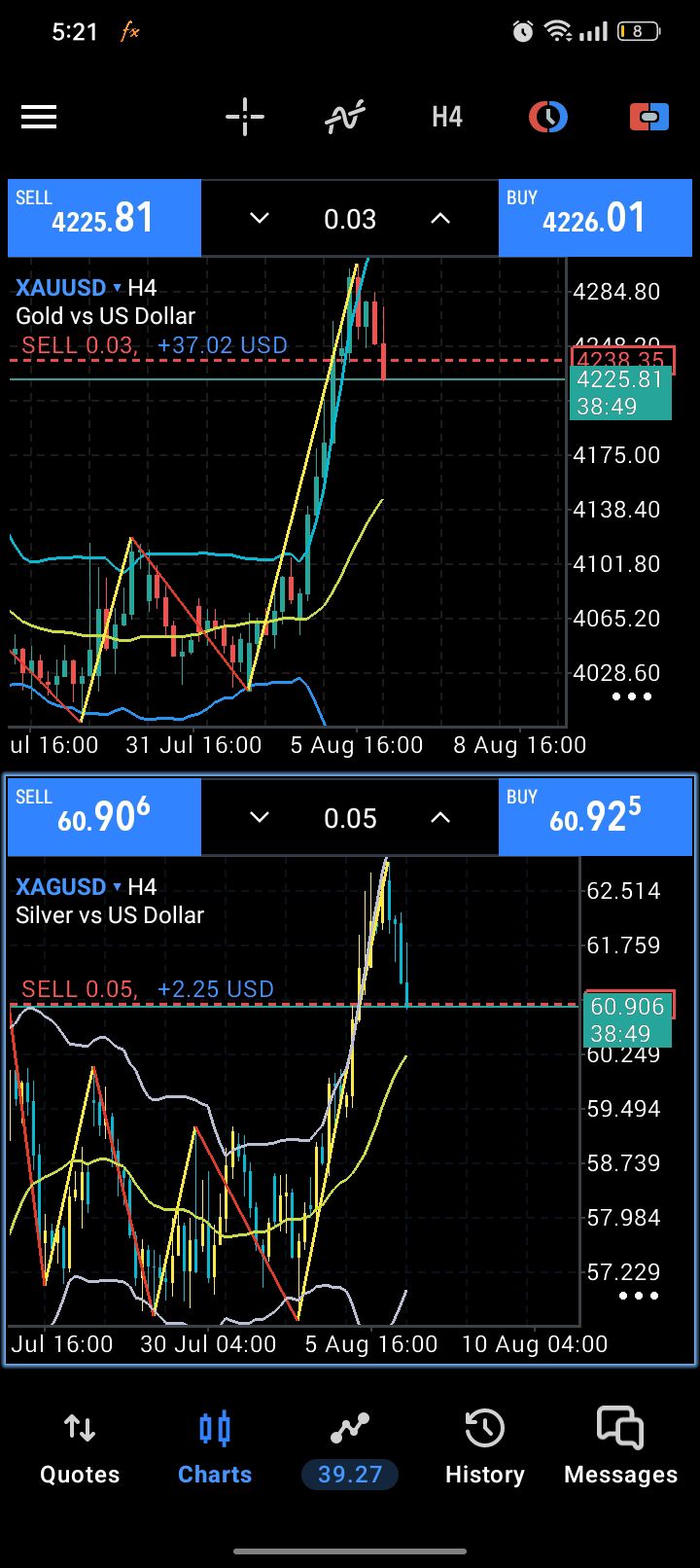
Task: Switch to the Quotes tab
Action: (x=80, y=1447)
